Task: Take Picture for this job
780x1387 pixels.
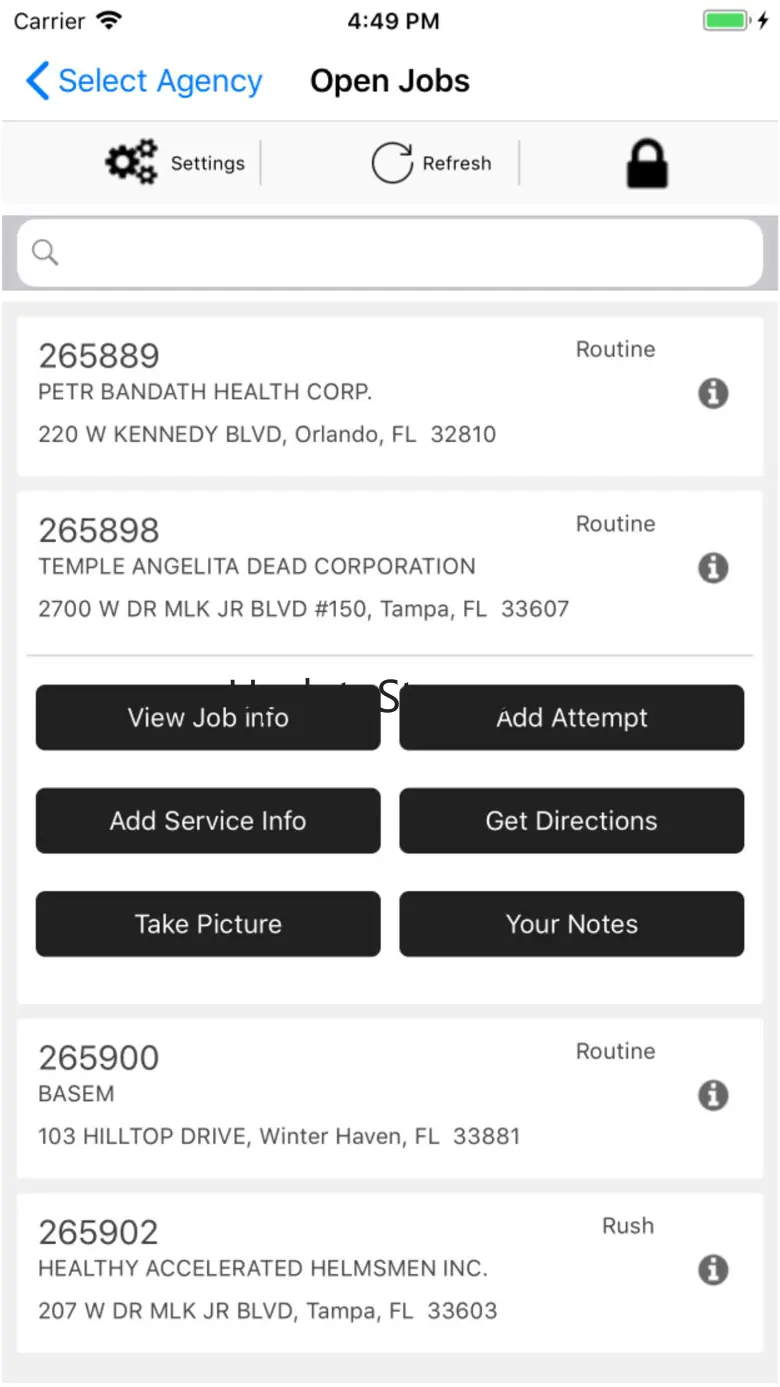Action: [x=208, y=924]
